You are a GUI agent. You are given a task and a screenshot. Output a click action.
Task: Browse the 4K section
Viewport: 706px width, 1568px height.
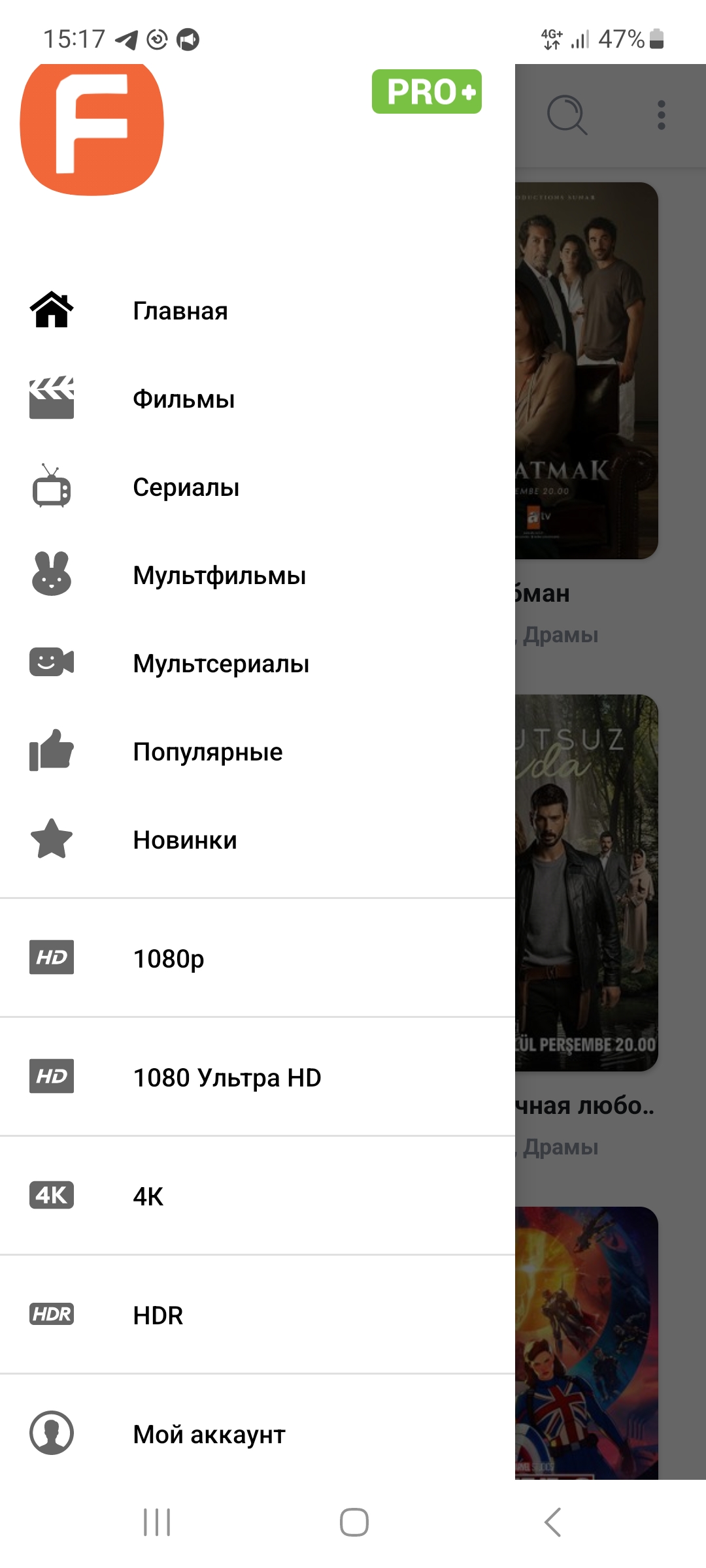pyautogui.click(x=148, y=1196)
